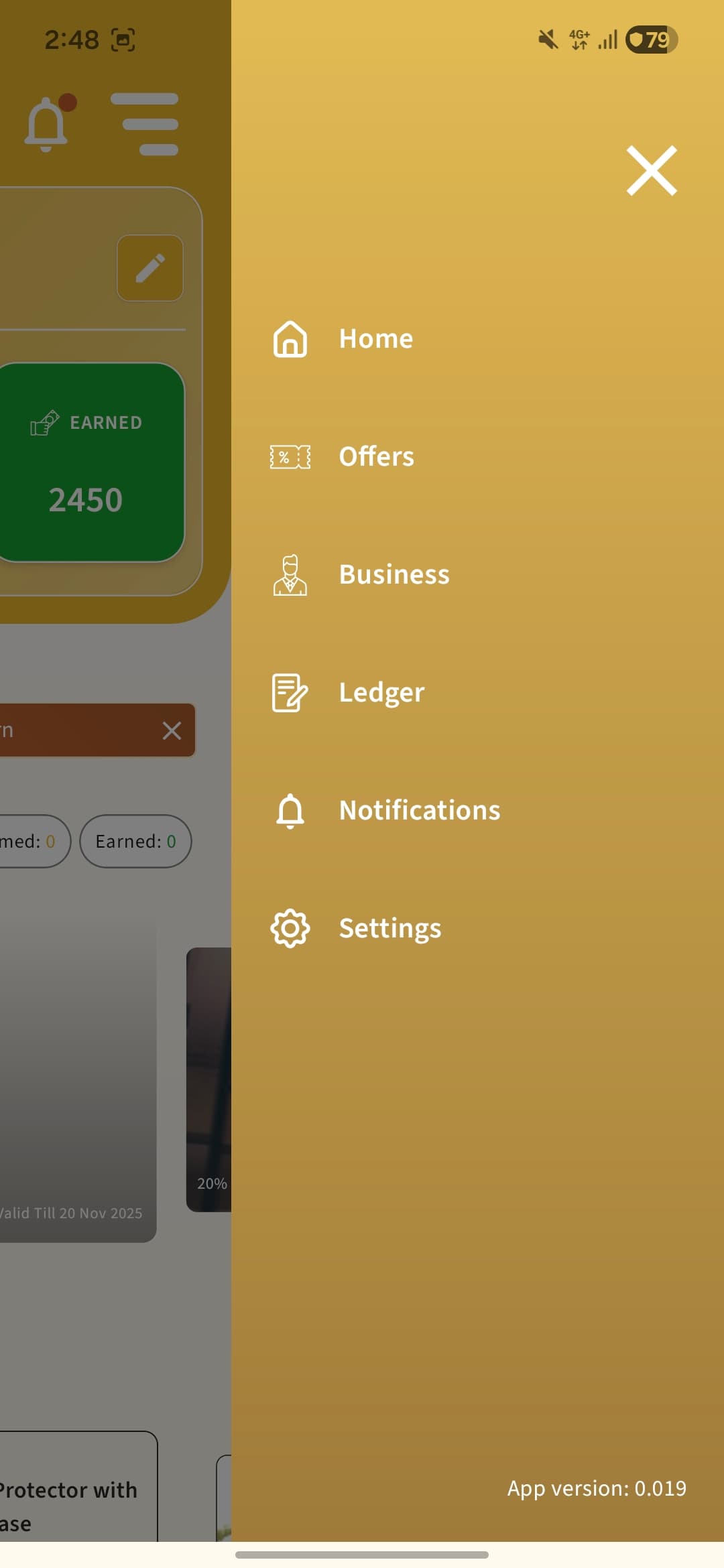This screenshot has height=1568, width=724.
Task: Choose Ledger from the drawer menu
Action: [x=381, y=692]
